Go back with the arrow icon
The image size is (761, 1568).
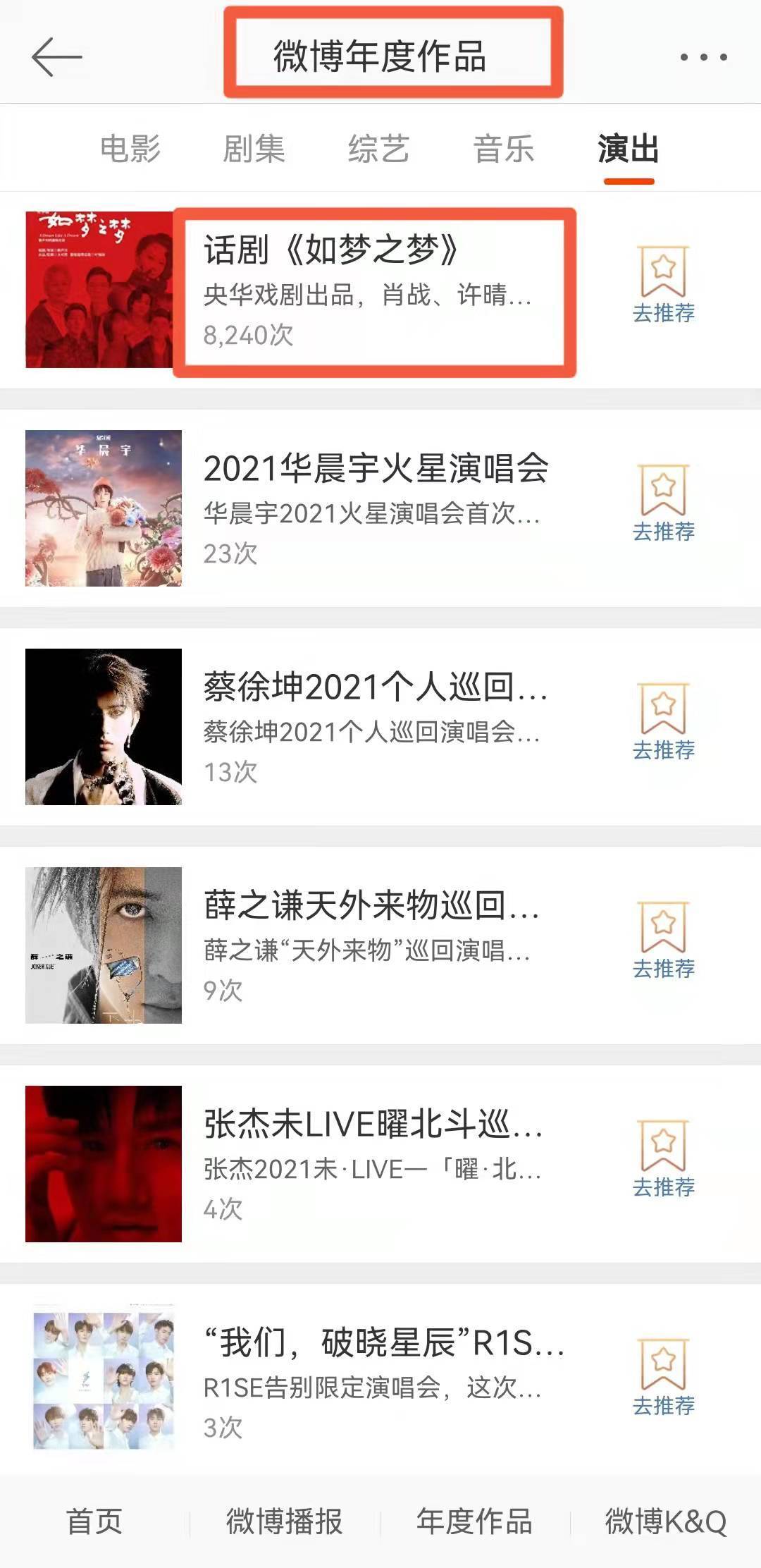click(x=57, y=56)
